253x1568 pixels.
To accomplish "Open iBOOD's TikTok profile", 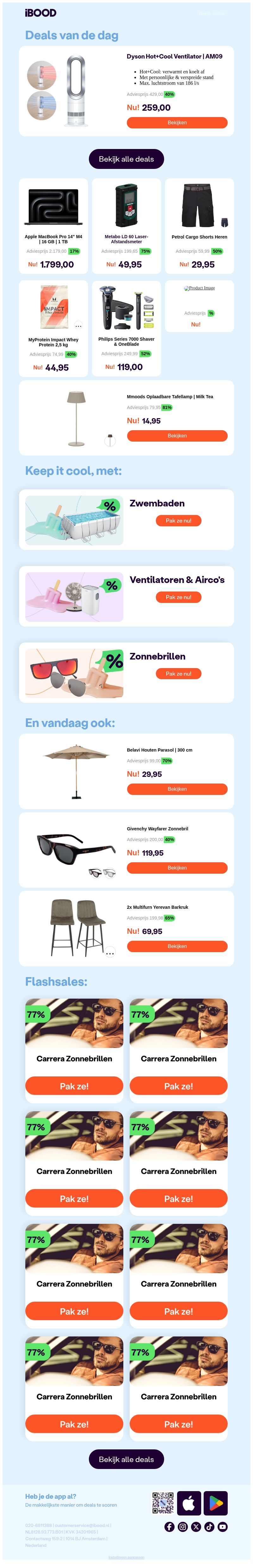I will pyautogui.click(x=209, y=1527).
